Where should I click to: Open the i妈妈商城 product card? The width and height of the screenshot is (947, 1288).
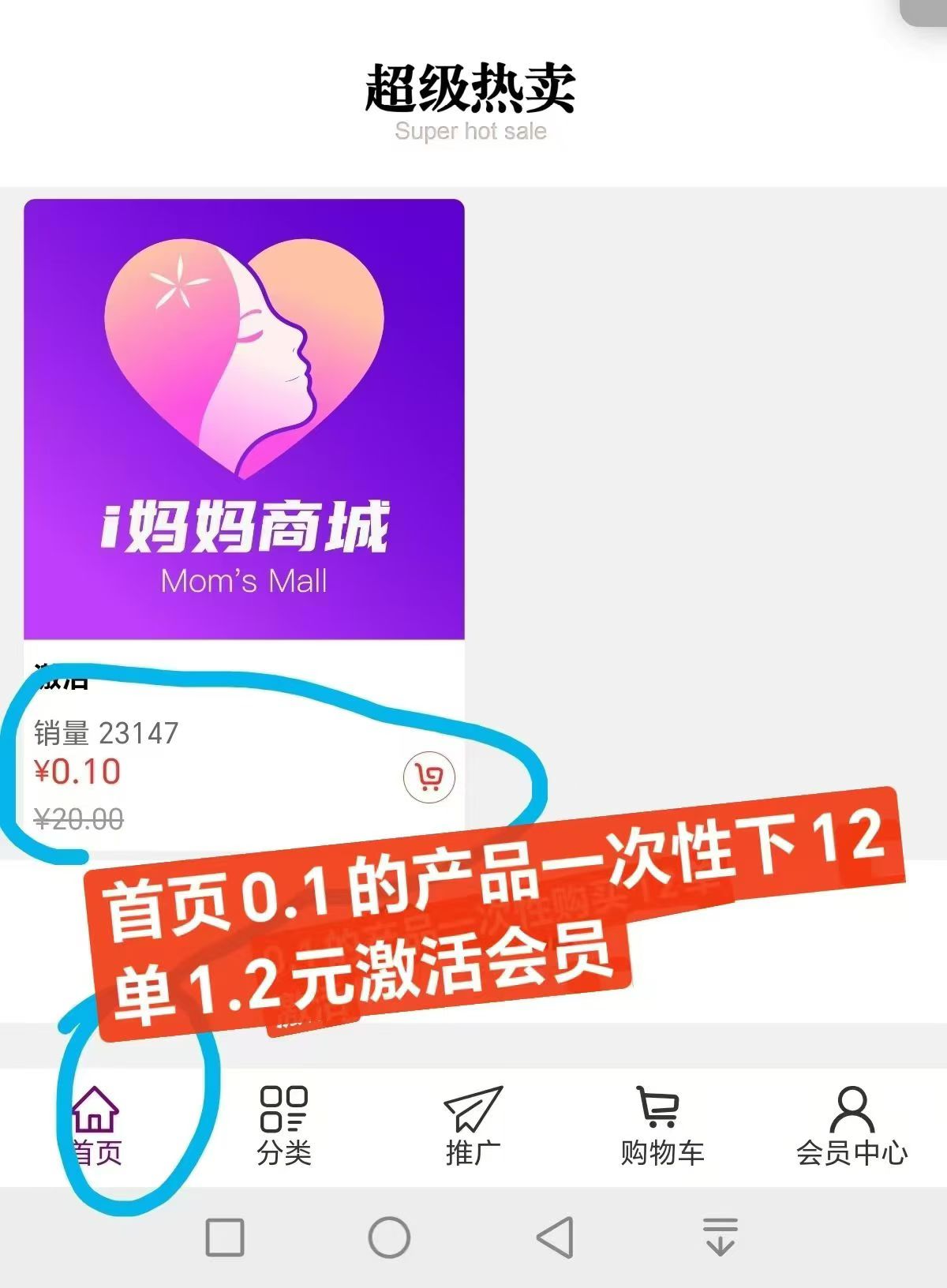pyautogui.click(x=244, y=419)
